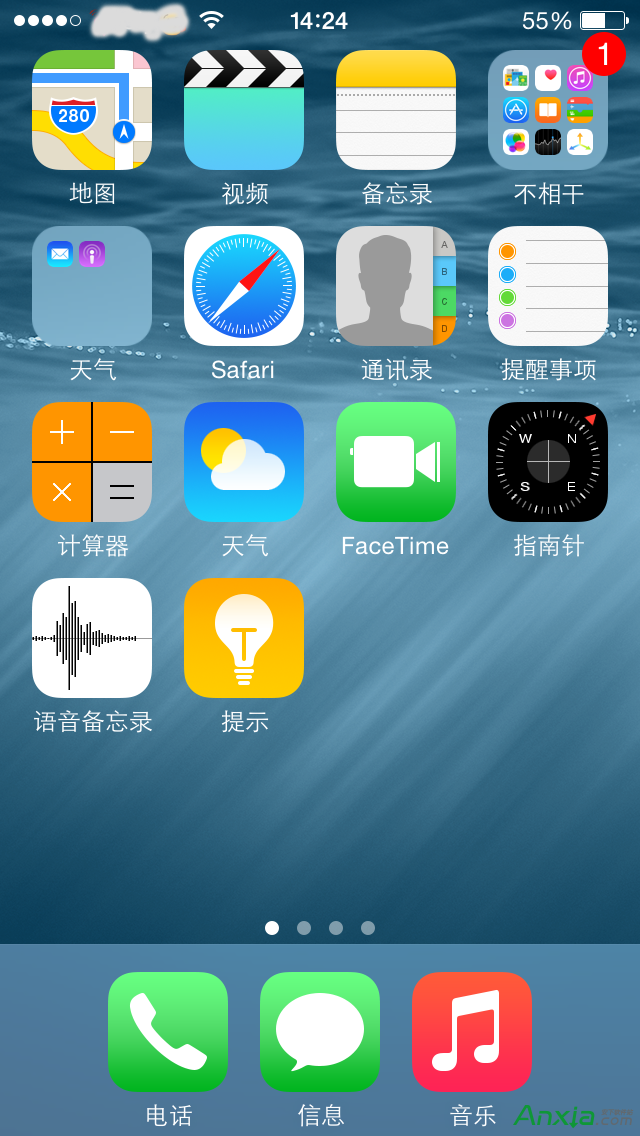Tap the home screen page indicator dots
Viewport: 640px width, 1136px height.
(320, 928)
